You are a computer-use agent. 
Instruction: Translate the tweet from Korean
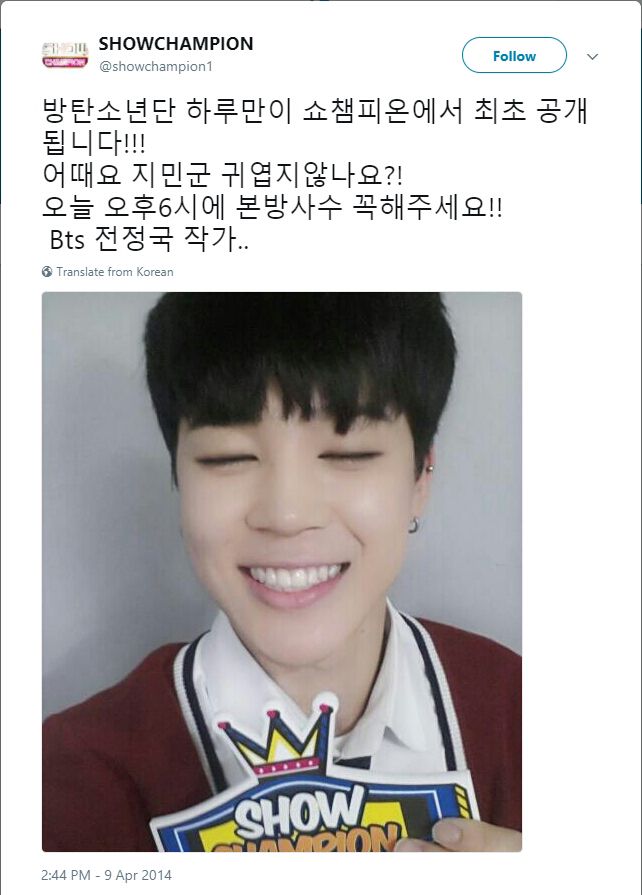click(x=108, y=272)
